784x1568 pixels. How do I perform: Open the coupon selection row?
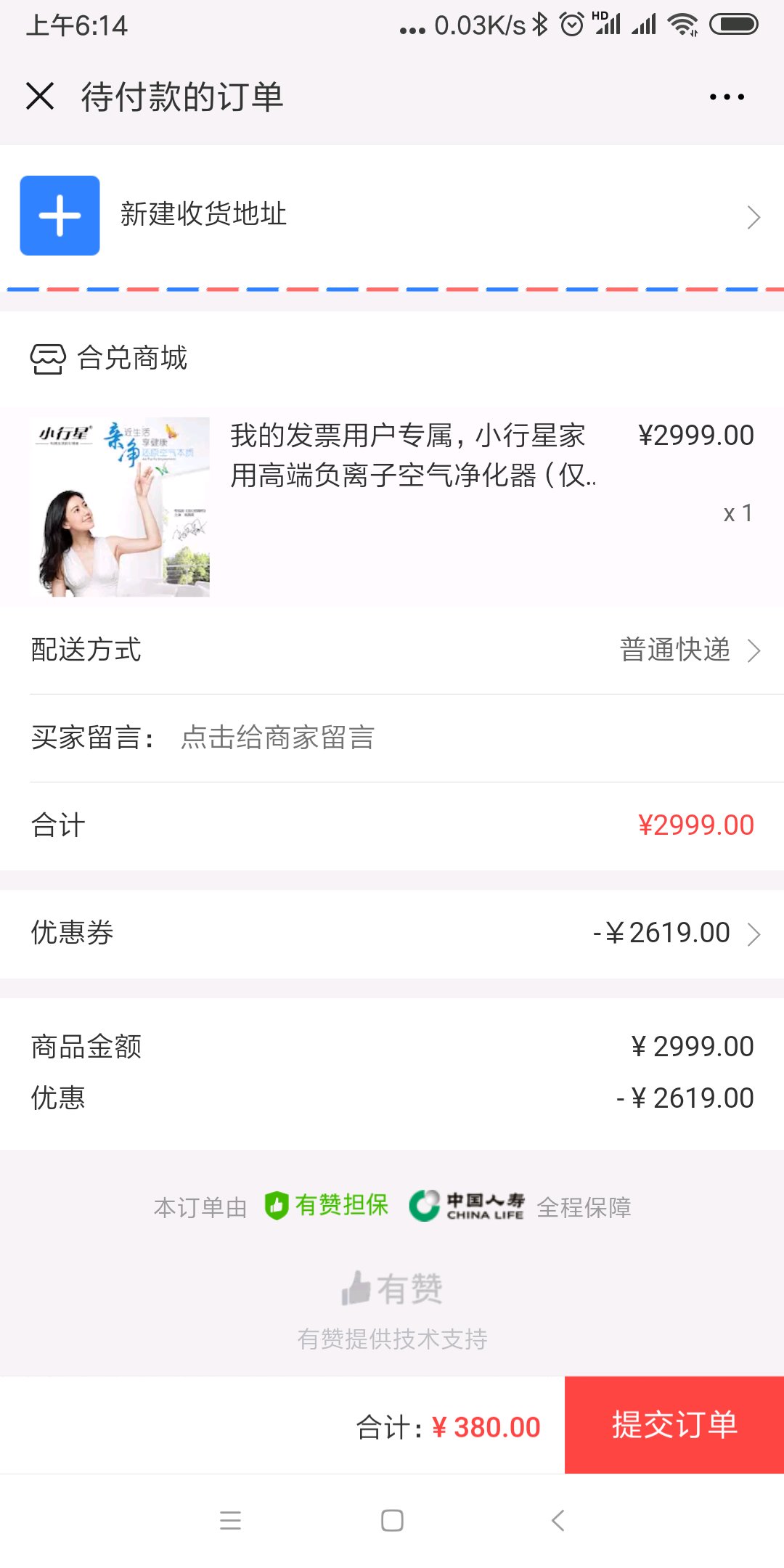pyautogui.click(x=392, y=934)
